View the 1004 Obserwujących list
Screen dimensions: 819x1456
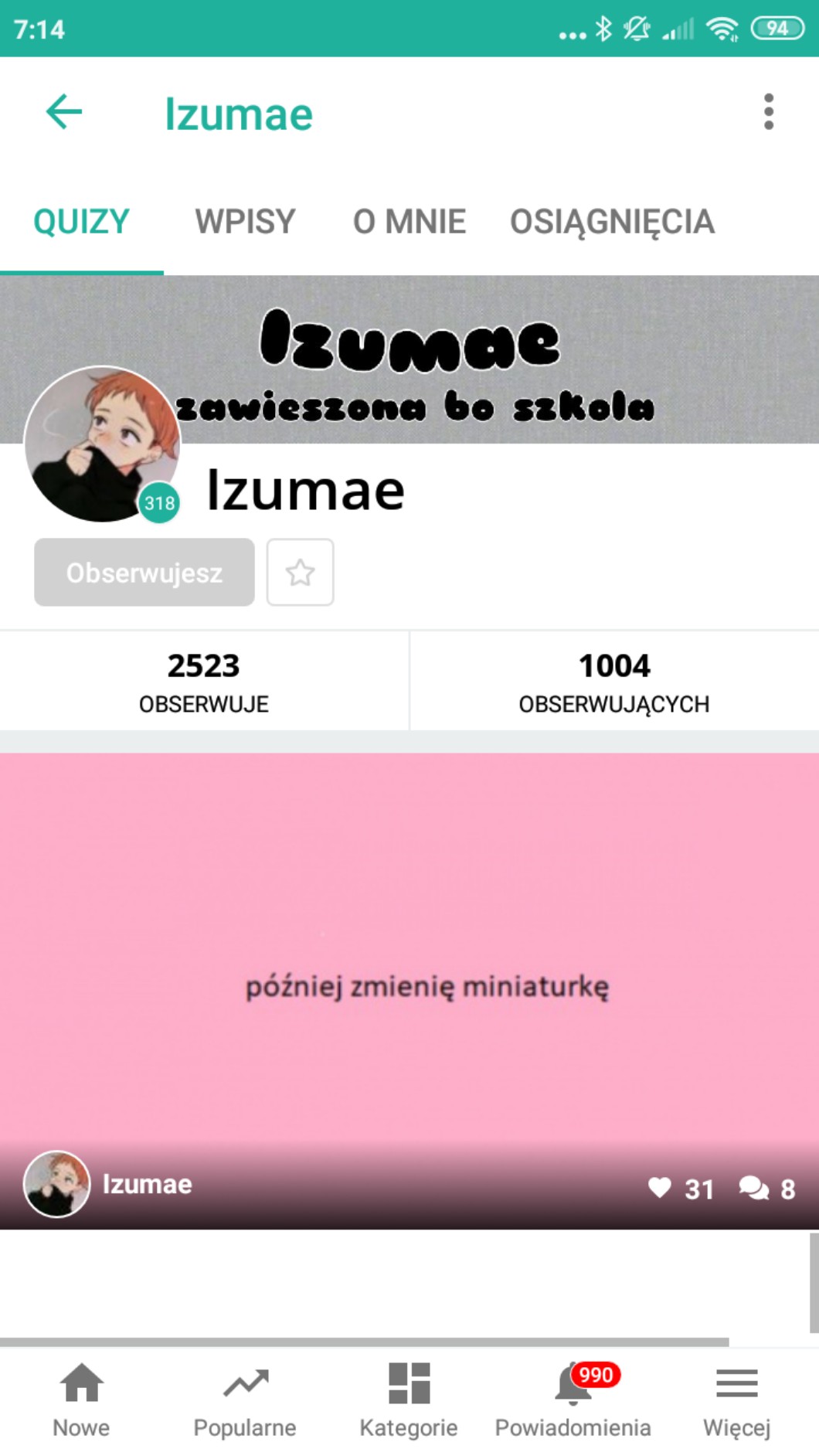614,681
